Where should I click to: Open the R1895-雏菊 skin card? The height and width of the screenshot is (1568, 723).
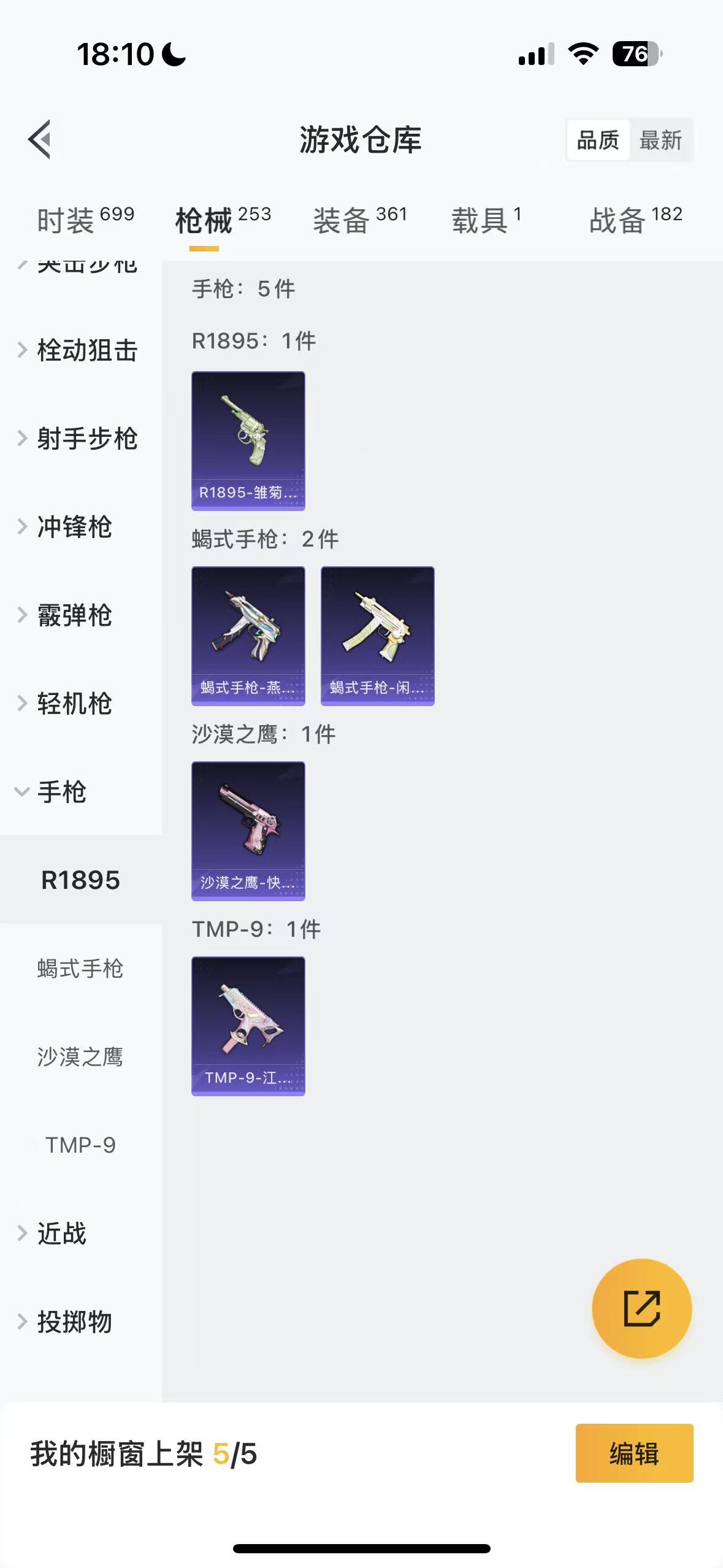click(248, 440)
